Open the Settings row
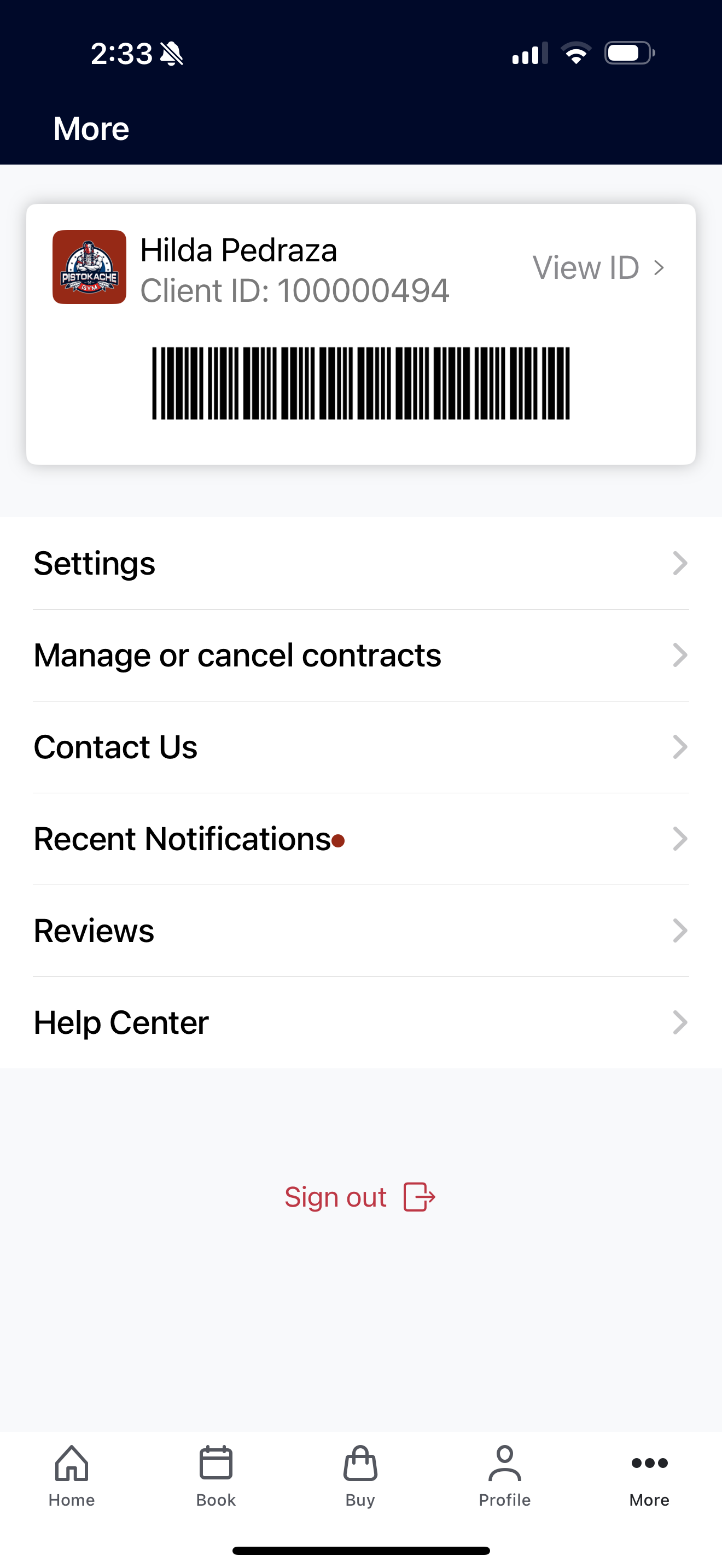 360,563
